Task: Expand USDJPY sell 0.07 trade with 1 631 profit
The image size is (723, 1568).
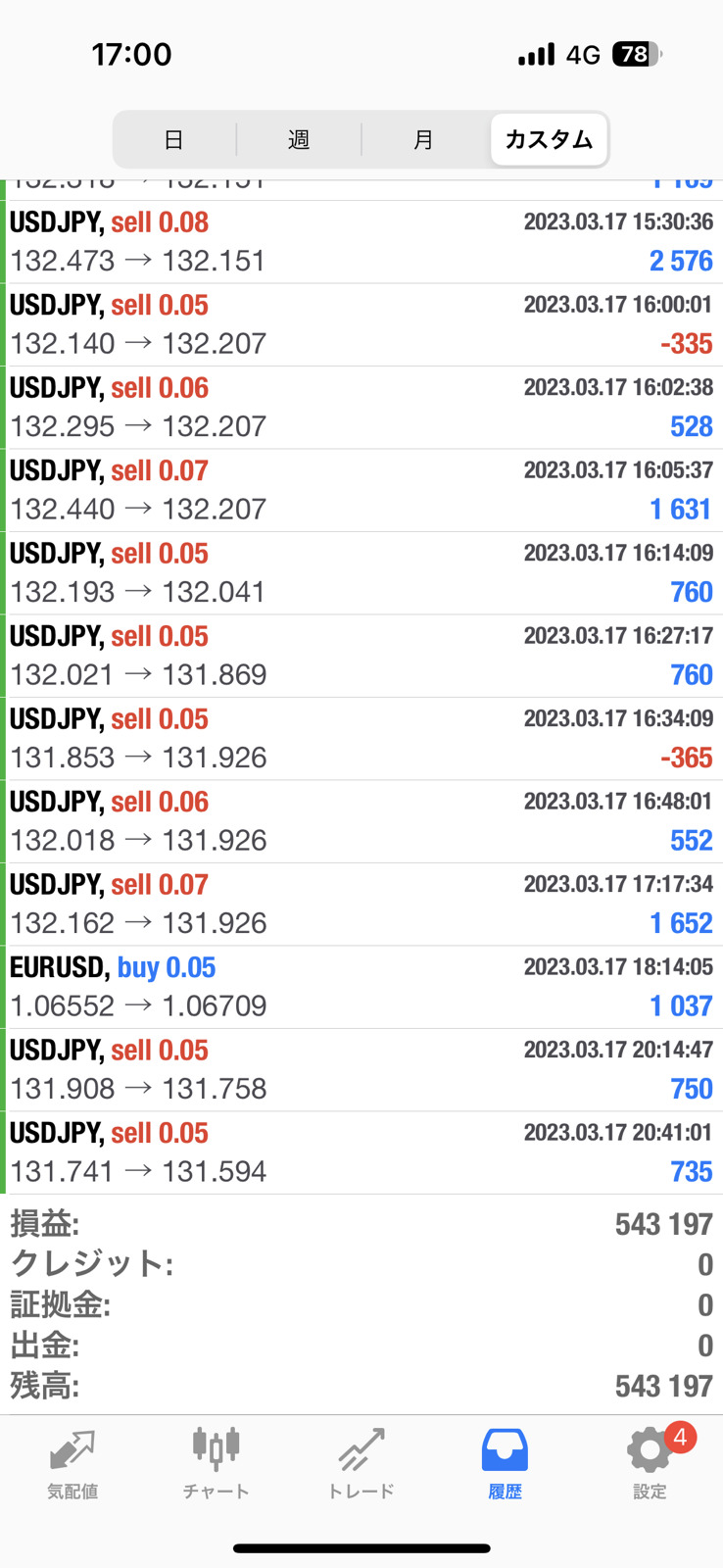Action: pos(361,490)
